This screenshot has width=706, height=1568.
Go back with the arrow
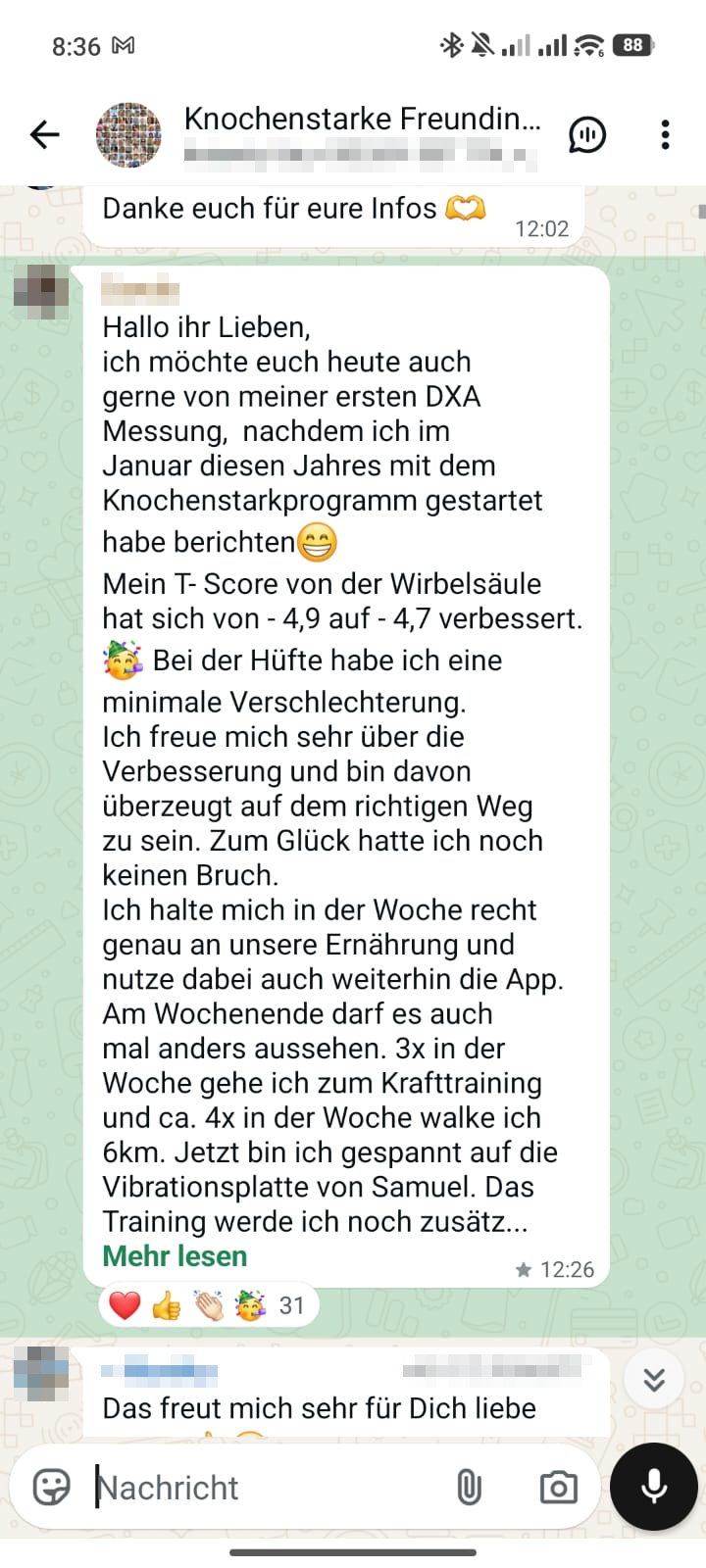45,134
